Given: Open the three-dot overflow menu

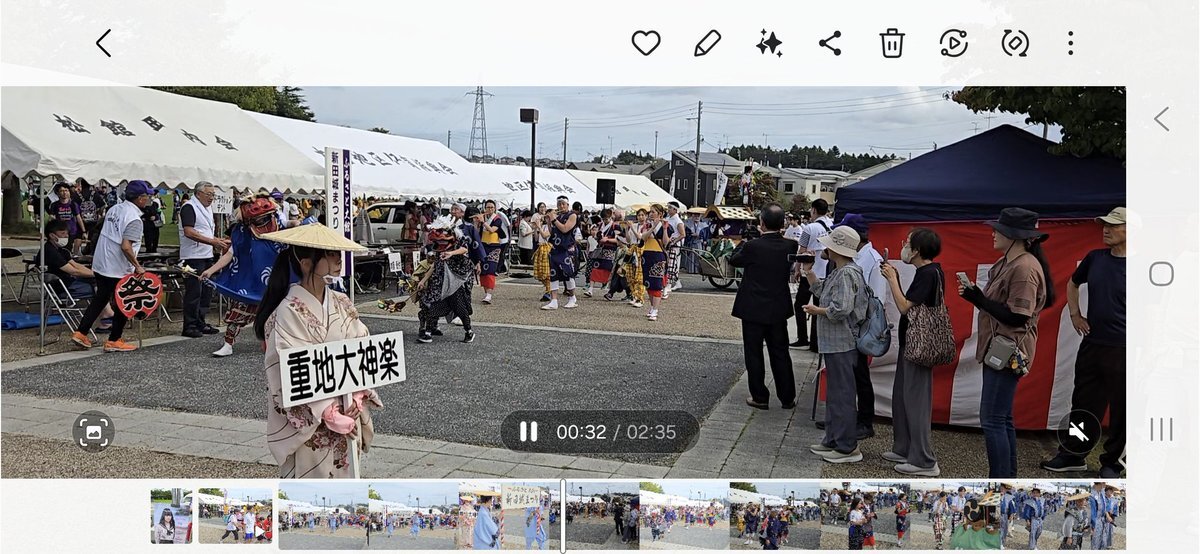Looking at the screenshot, I should point(1070,43).
